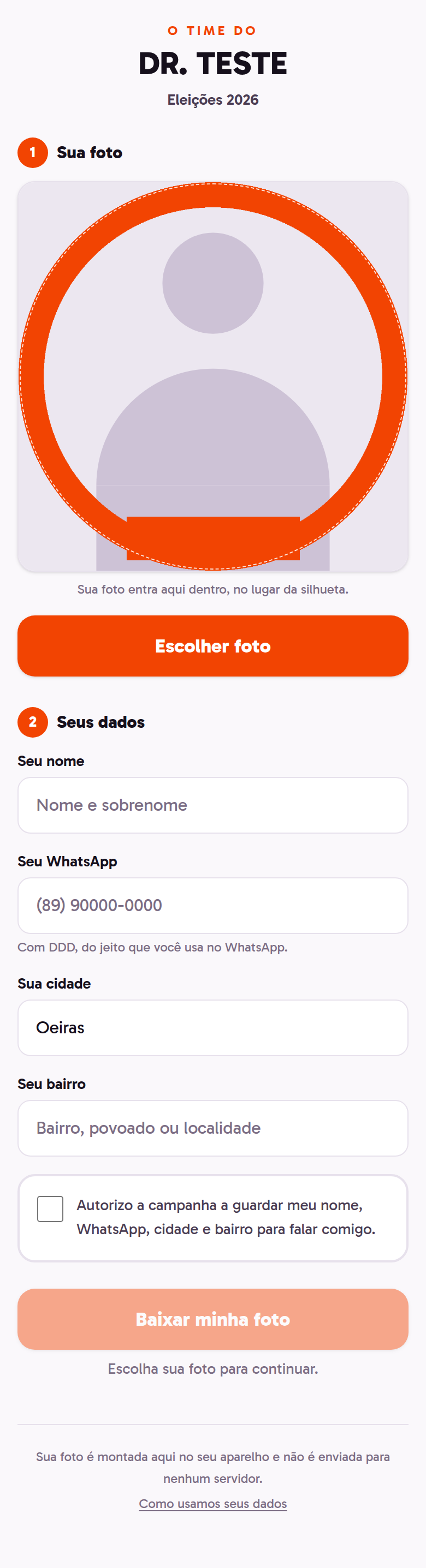This screenshot has height=1568, width=426.
Task: Tap the Seu bairro input field
Action: click(x=212, y=1128)
